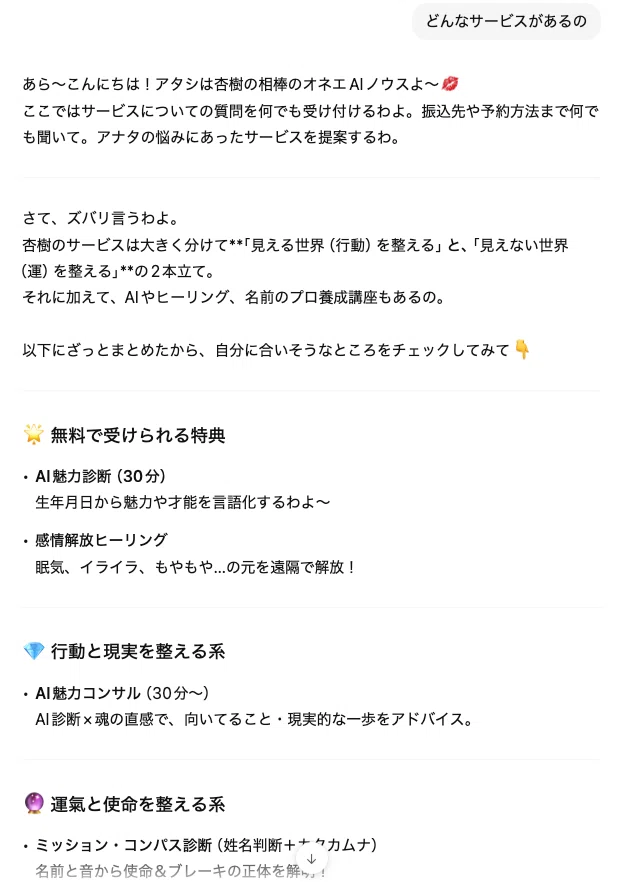Tap the scroll-to-bottom arrow button
Viewport: 621px width, 882px height.
pyautogui.click(x=311, y=860)
